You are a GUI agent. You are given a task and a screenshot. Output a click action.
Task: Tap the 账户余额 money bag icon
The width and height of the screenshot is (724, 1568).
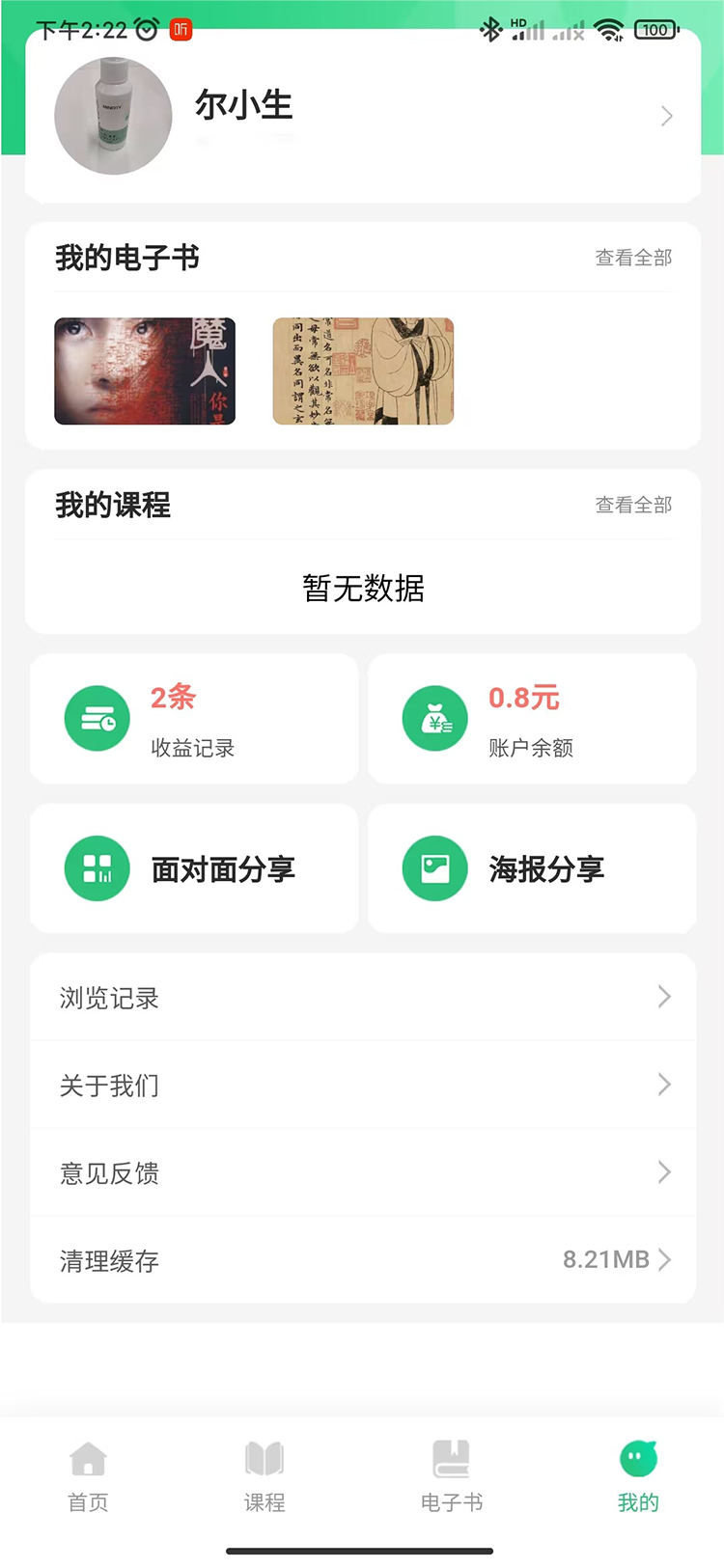click(x=434, y=718)
